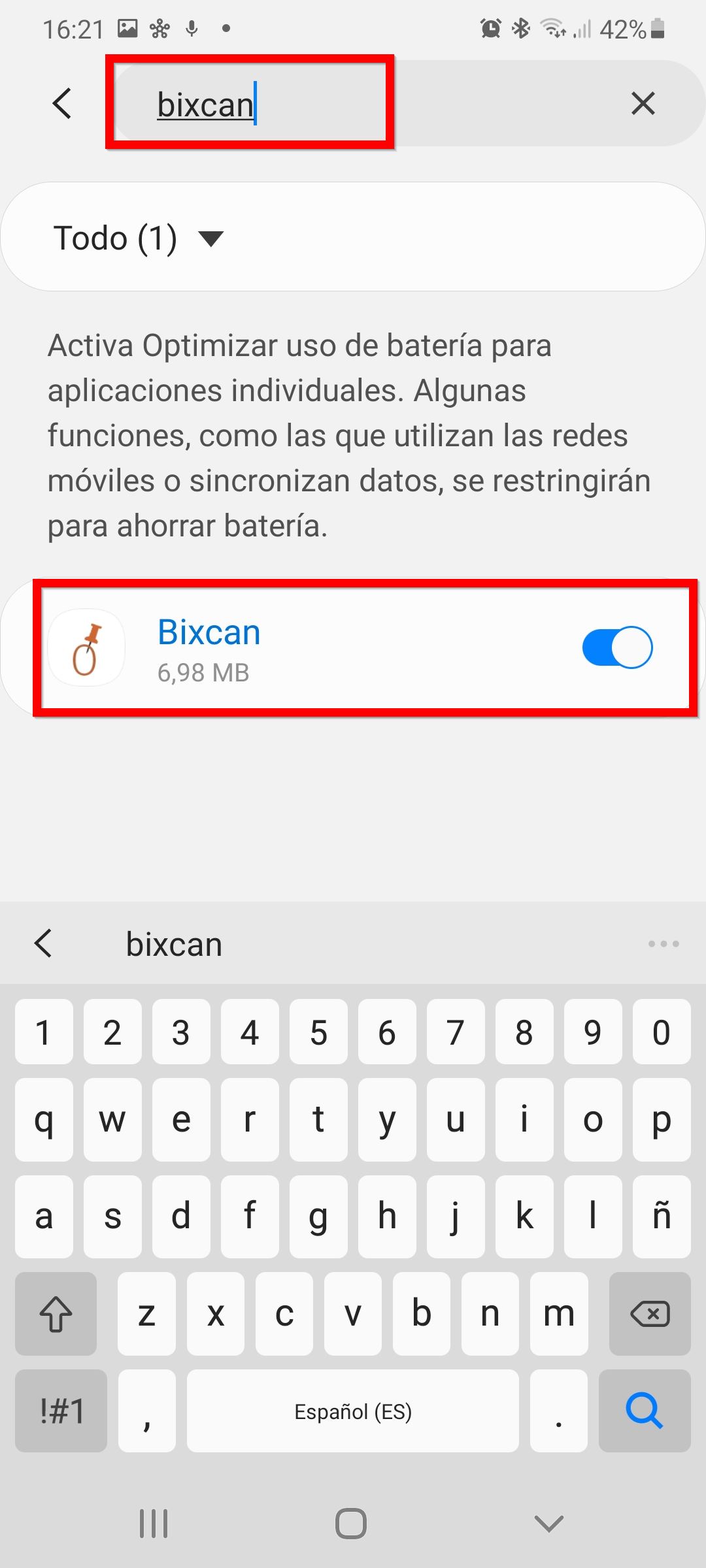Image resolution: width=706 pixels, height=1568 pixels.
Task: Tap the keyboard search key
Action: tap(644, 1411)
